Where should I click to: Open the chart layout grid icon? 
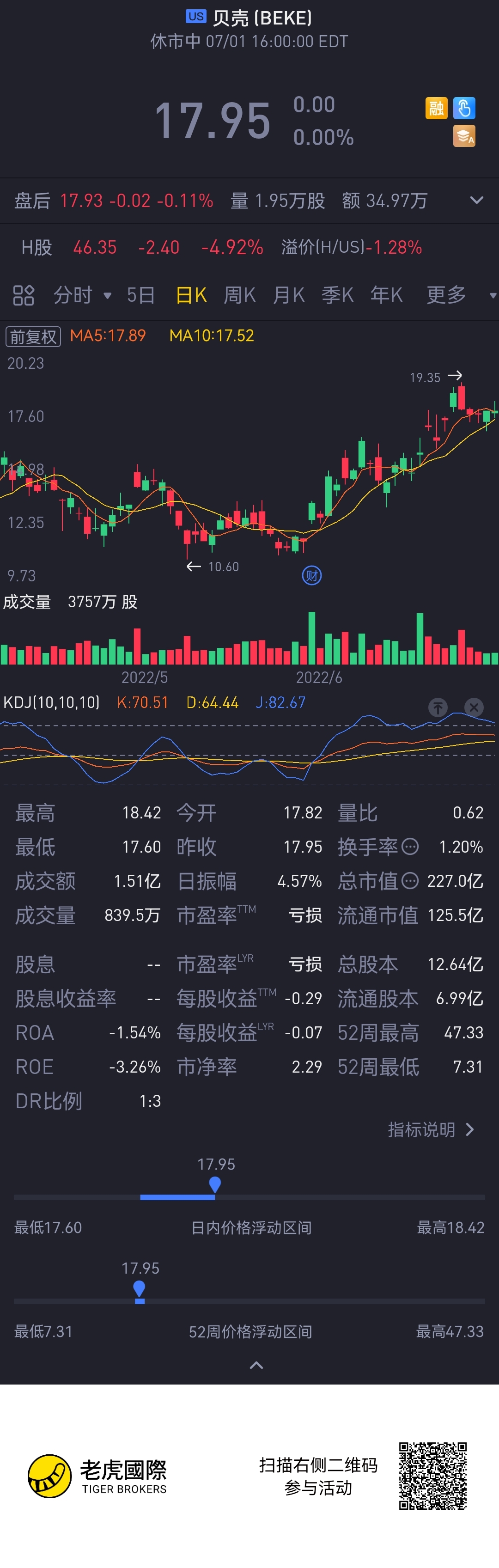(24, 295)
